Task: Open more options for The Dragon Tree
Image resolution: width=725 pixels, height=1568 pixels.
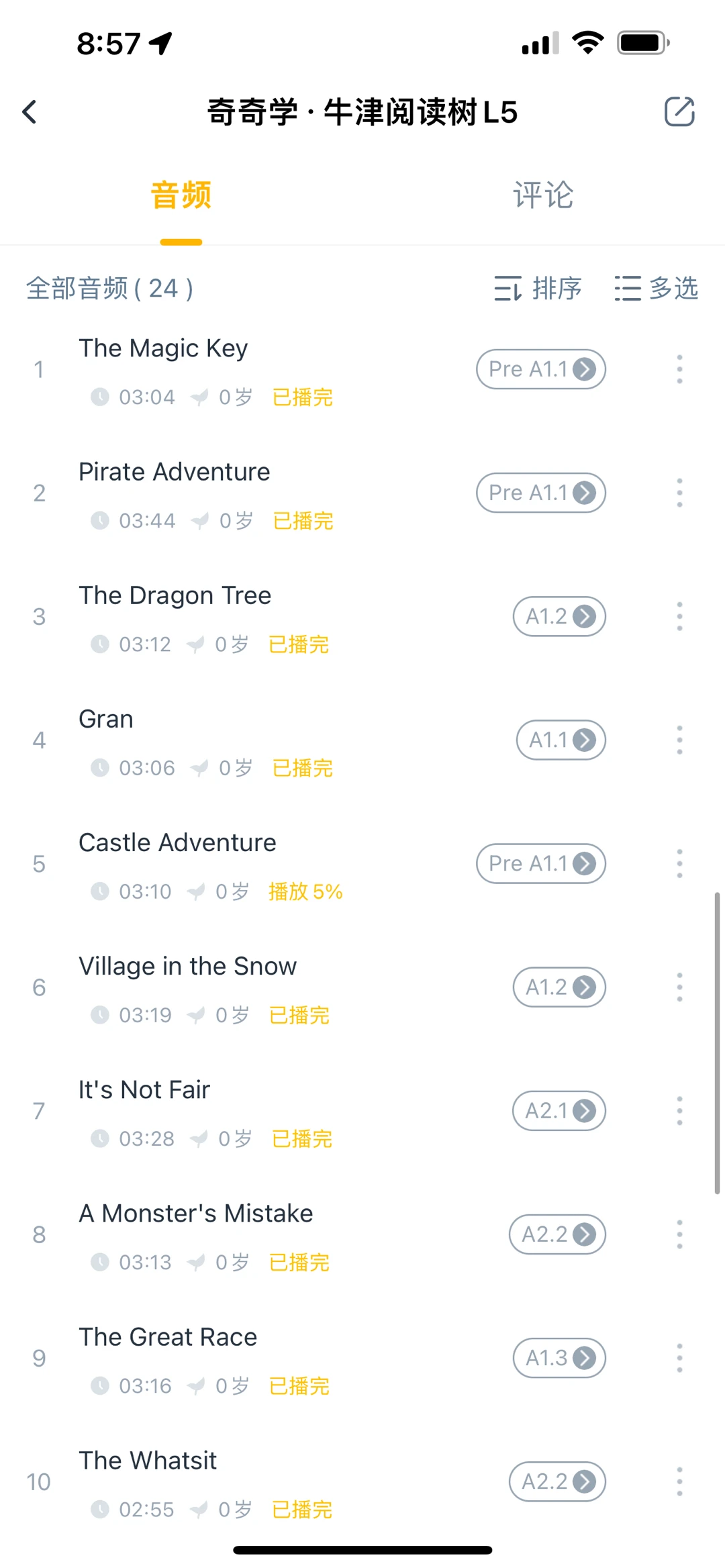Action: pyautogui.click(x=679, y=616)
